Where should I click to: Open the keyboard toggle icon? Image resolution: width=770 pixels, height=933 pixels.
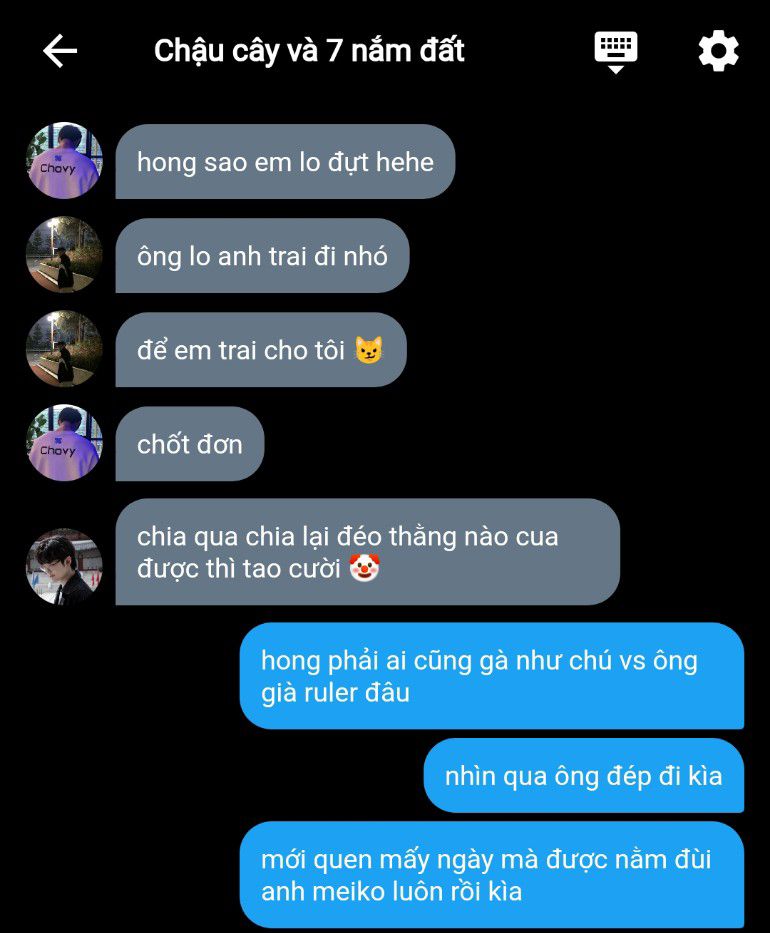[616, 51]
